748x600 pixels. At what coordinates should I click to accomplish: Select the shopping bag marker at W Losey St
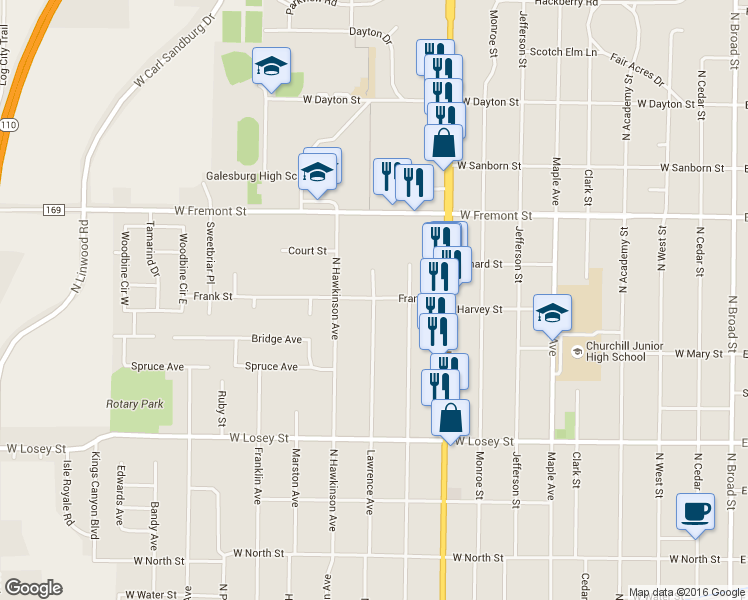point(450,421)
